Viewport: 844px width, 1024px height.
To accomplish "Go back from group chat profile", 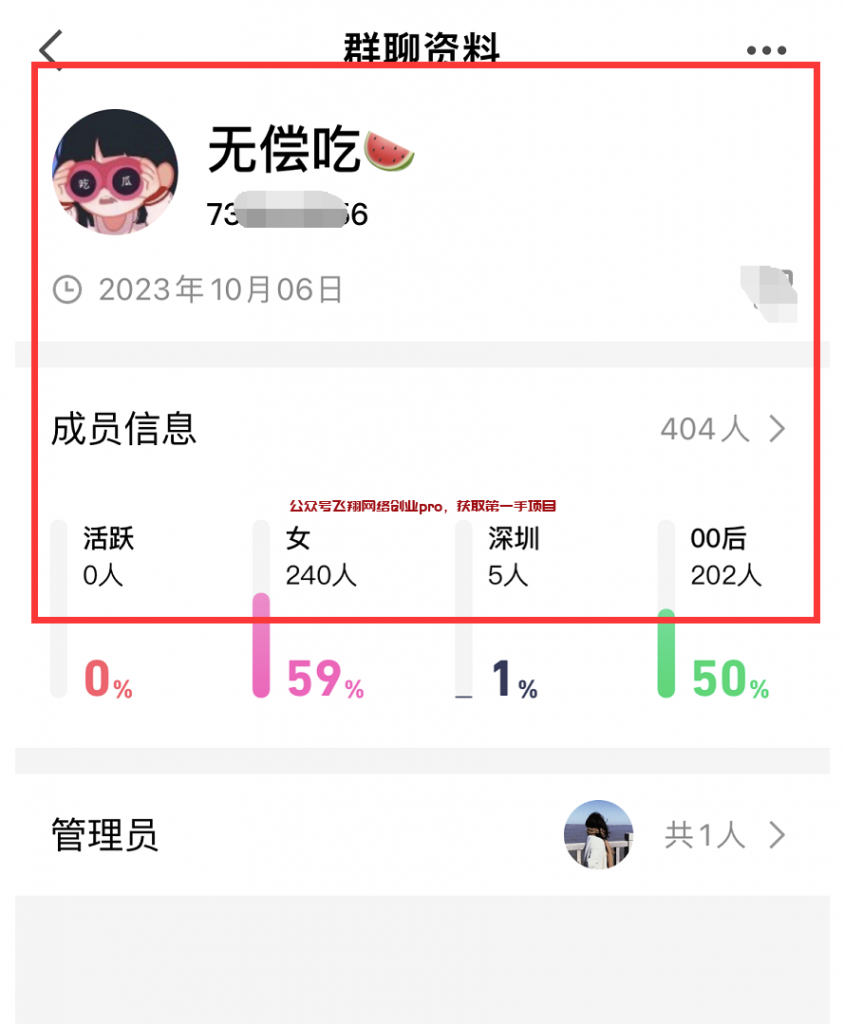I will [52, 49].
